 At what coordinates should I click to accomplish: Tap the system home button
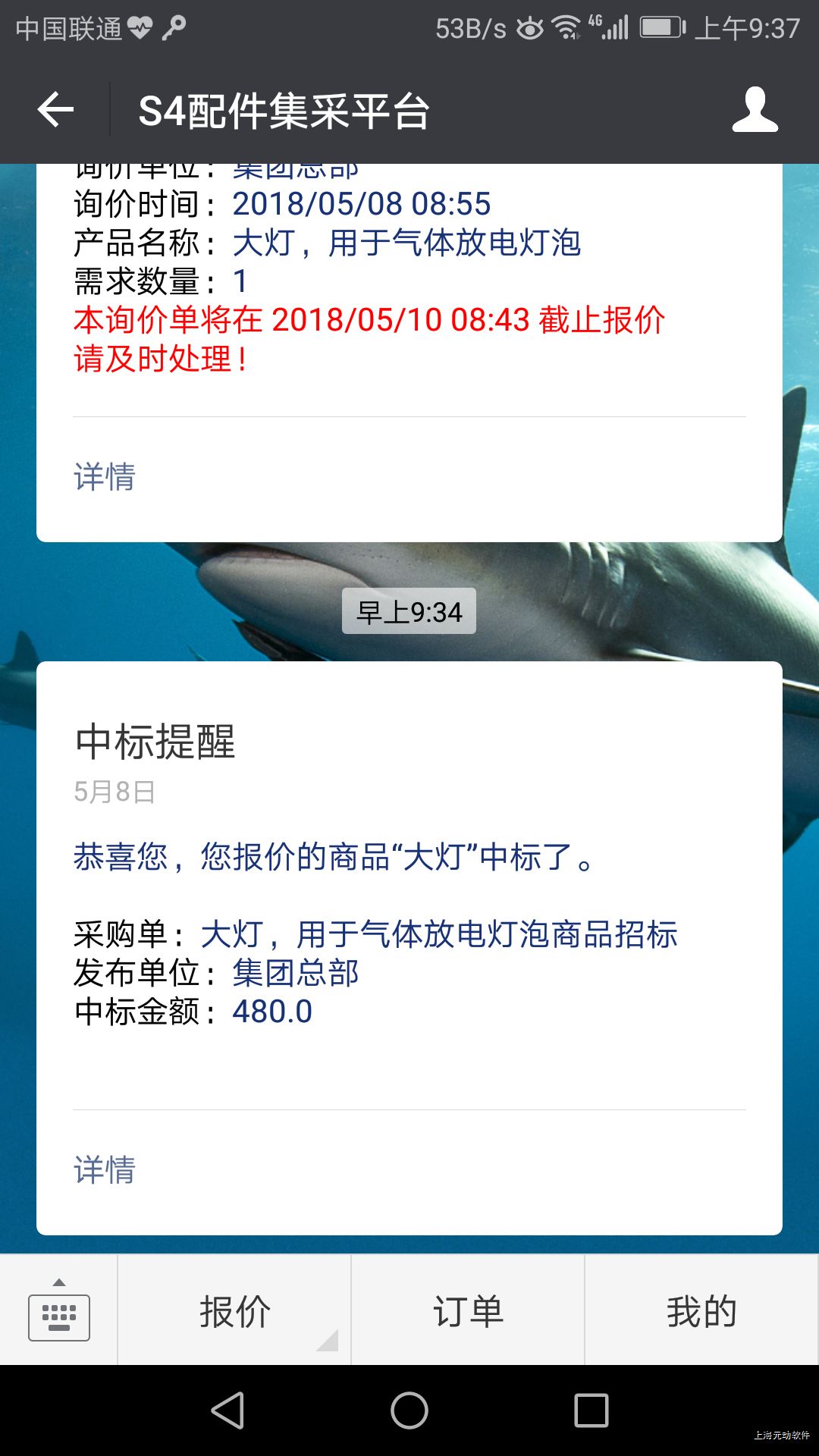pos(409,1410)
